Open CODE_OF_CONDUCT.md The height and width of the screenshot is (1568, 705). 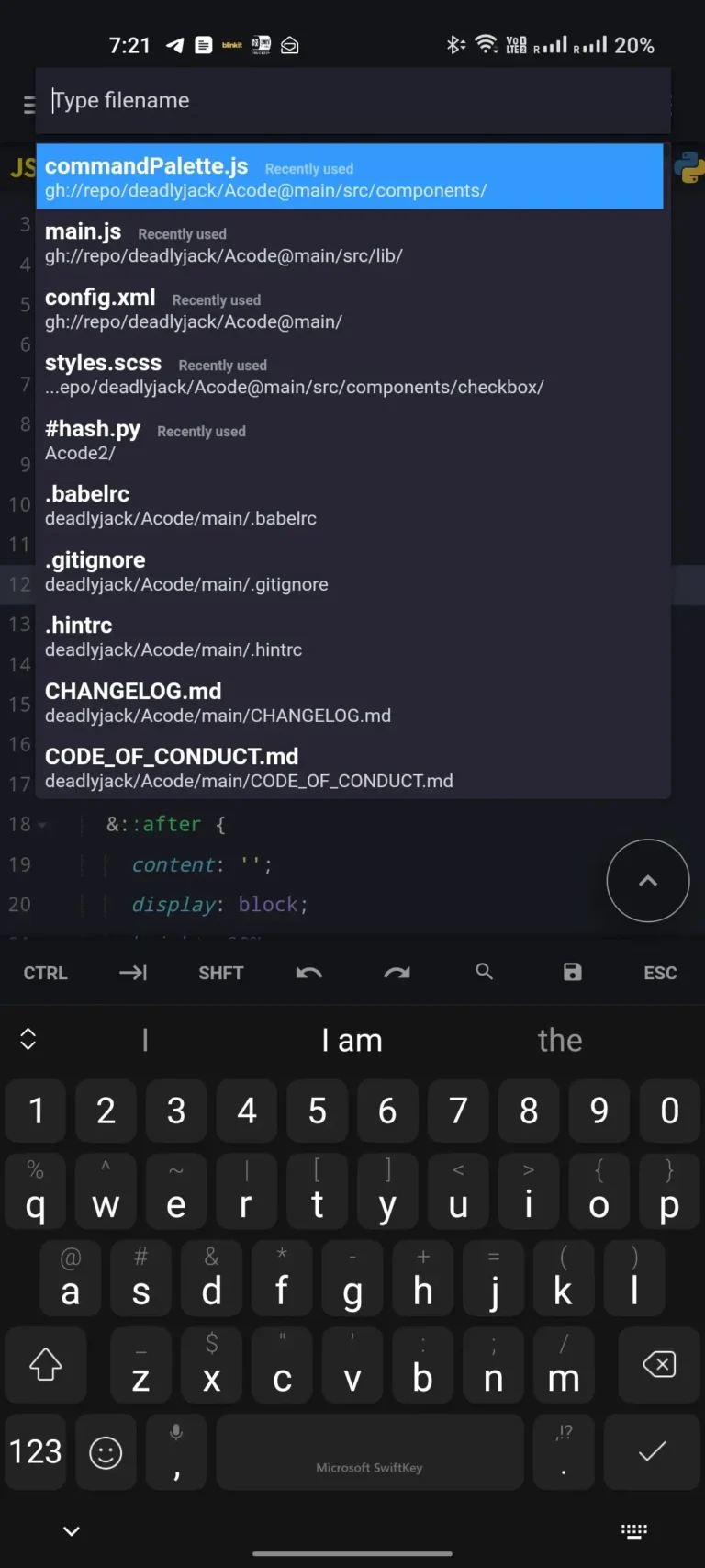pos(349,768)
